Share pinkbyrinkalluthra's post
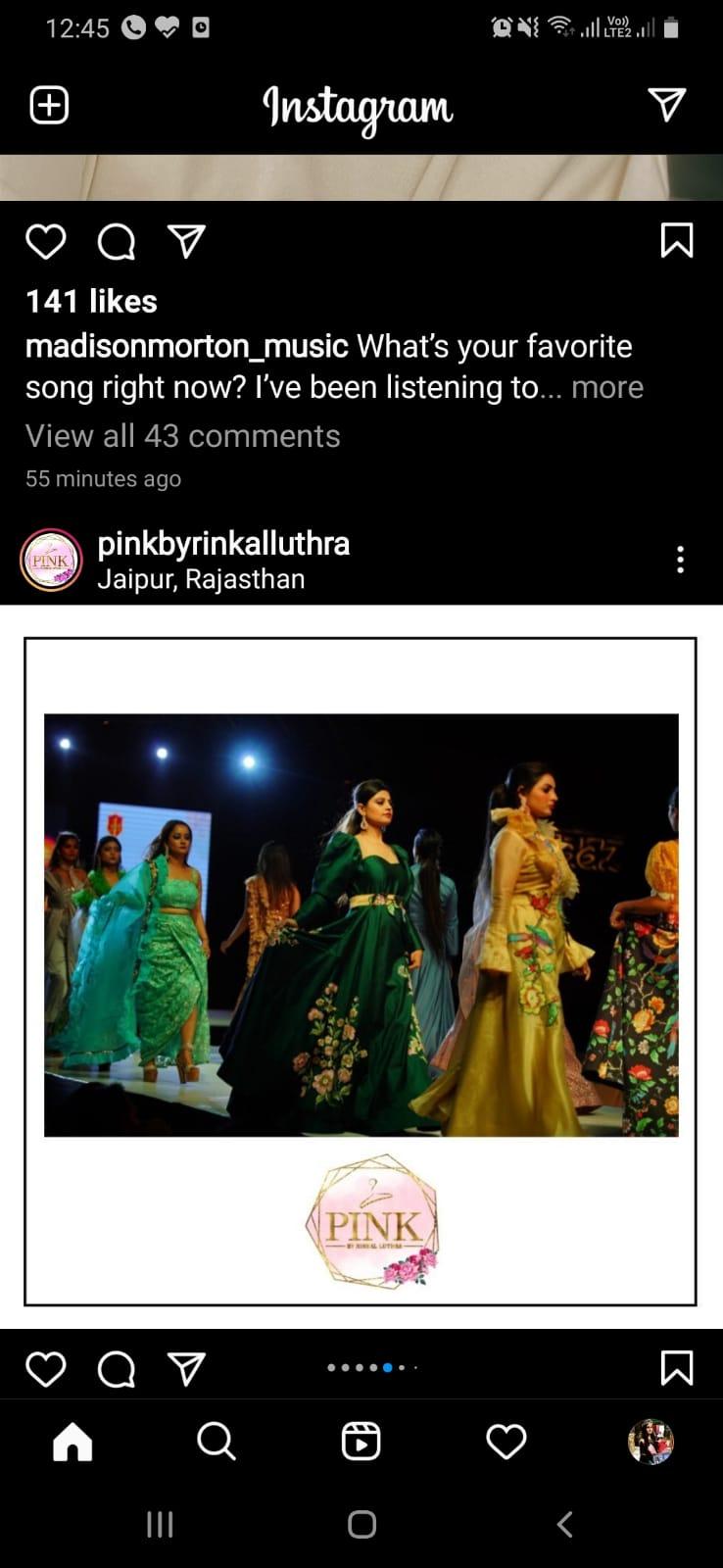 pyautogui.click(x=186, y=1368)
